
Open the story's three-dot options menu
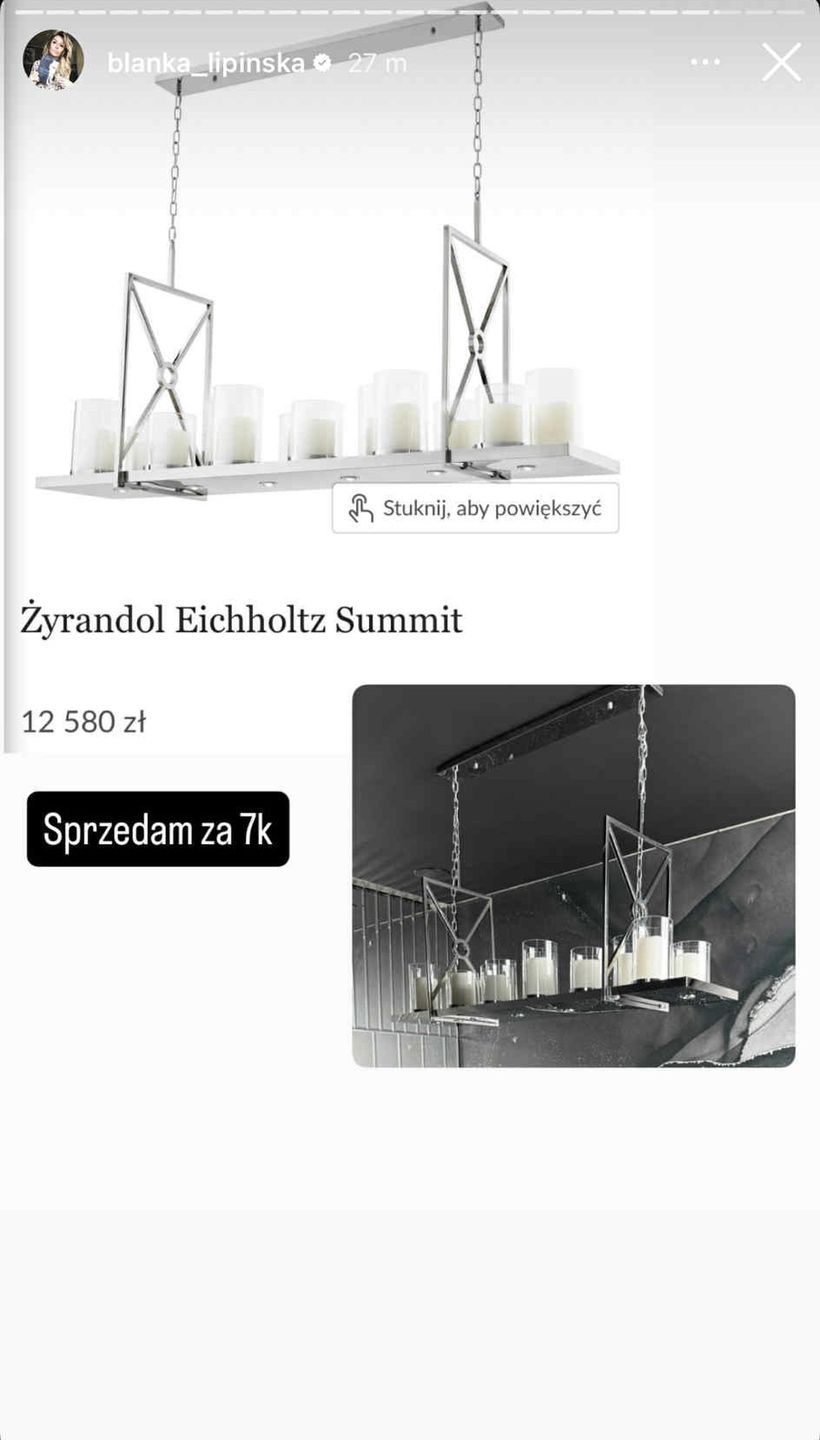coord(705,62)
